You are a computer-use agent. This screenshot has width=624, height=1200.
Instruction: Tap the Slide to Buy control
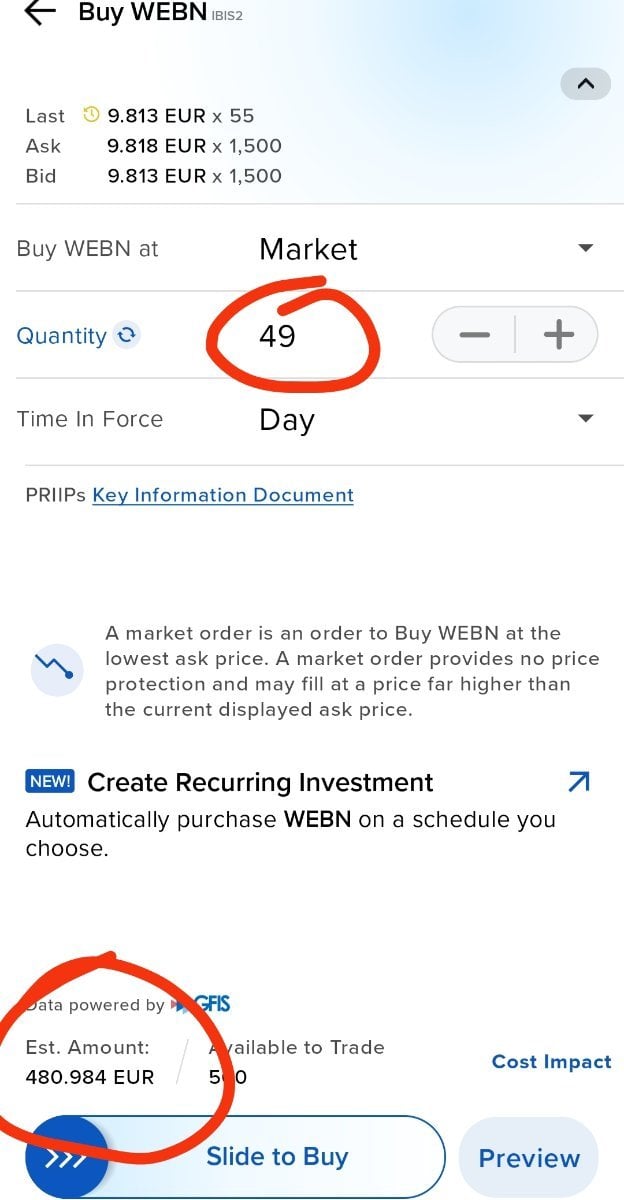[235, 1157]
